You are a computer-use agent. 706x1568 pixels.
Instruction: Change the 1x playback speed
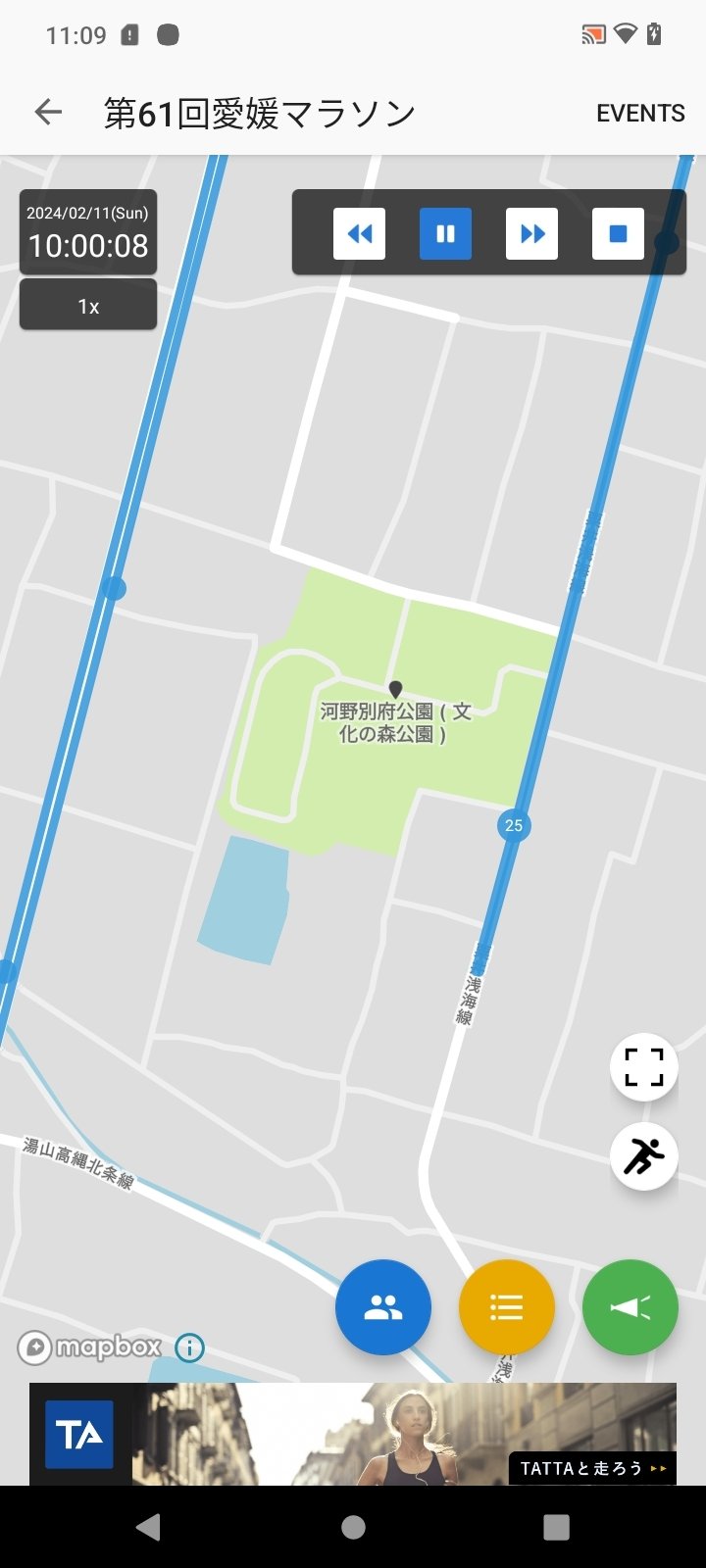(88, 306)
